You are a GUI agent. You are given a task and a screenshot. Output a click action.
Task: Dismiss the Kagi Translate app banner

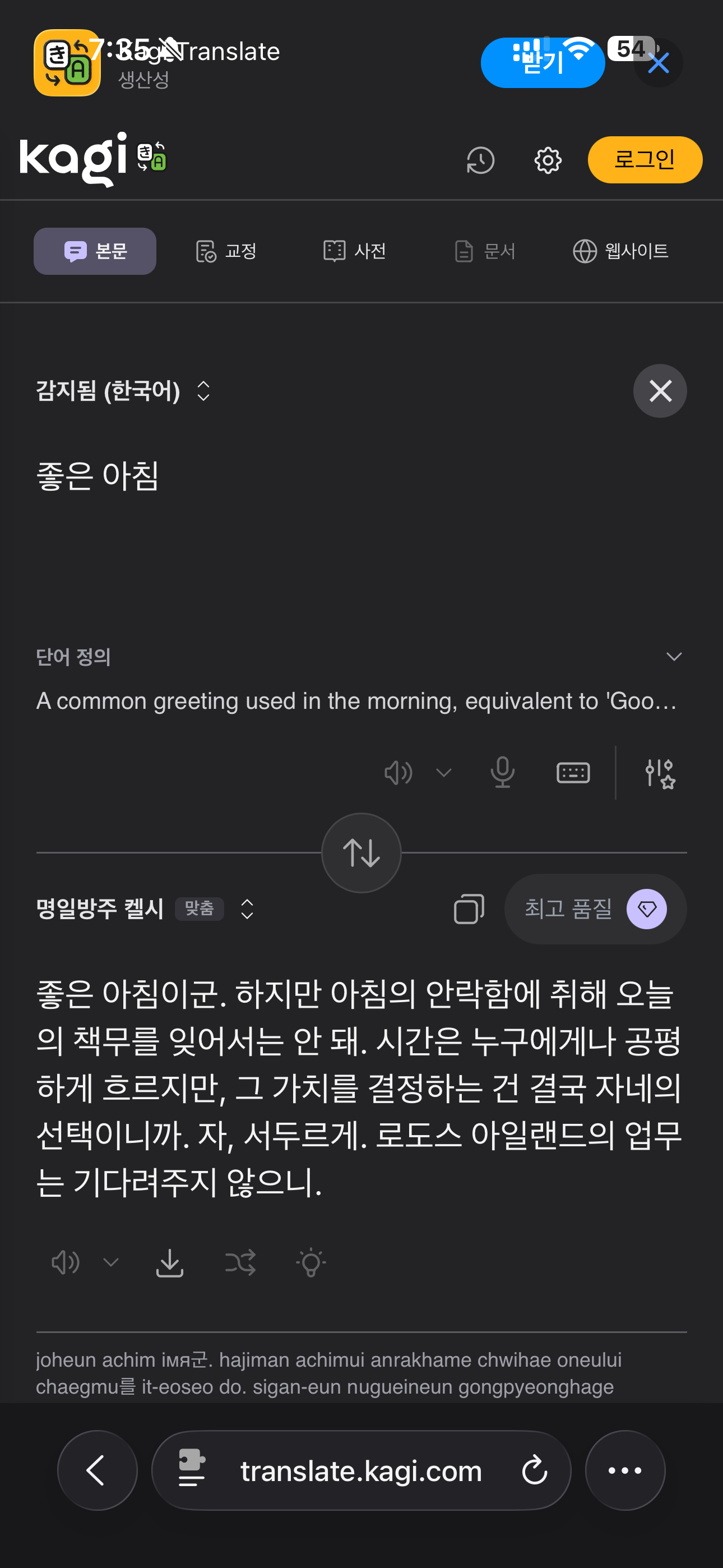[658, 63]
